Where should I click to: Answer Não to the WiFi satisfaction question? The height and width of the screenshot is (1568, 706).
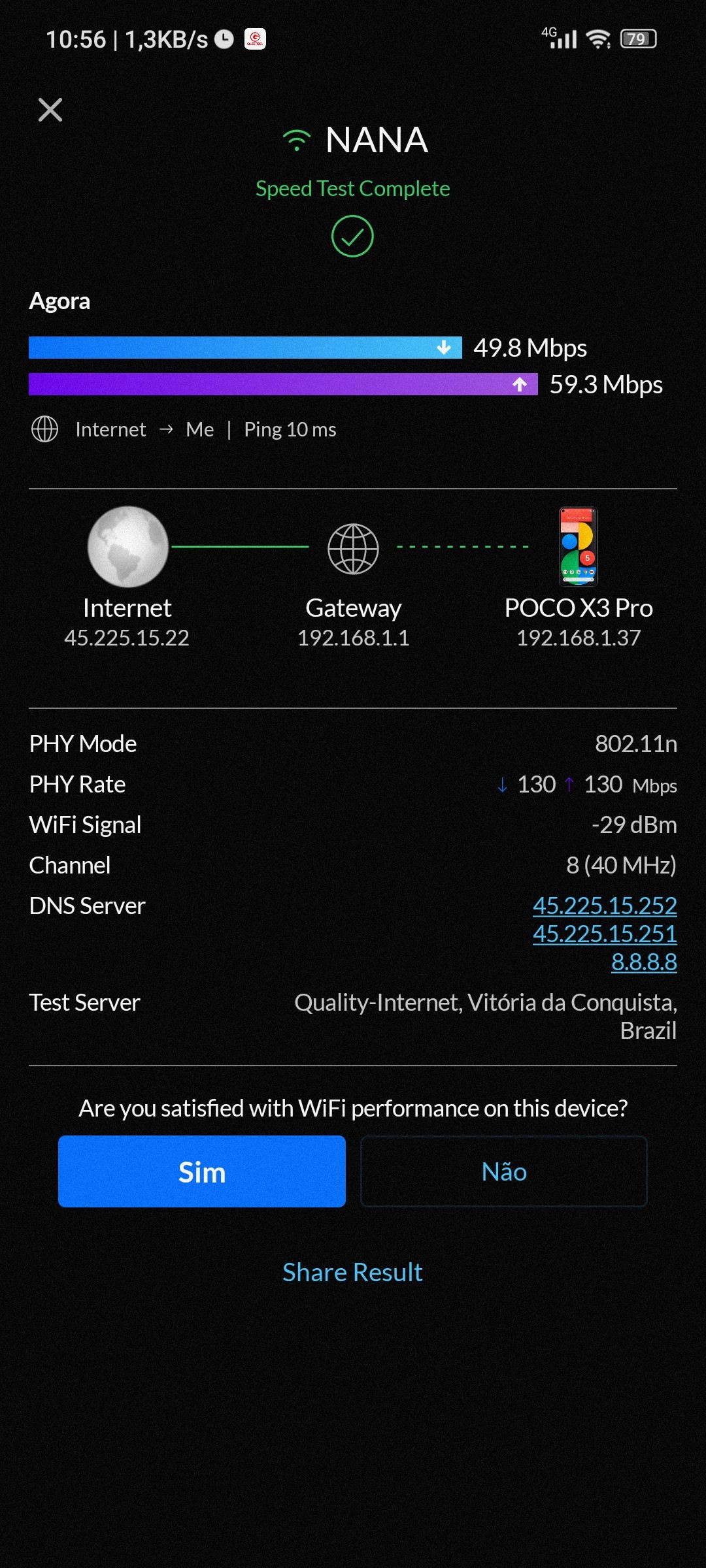(x=503, y=1171)
